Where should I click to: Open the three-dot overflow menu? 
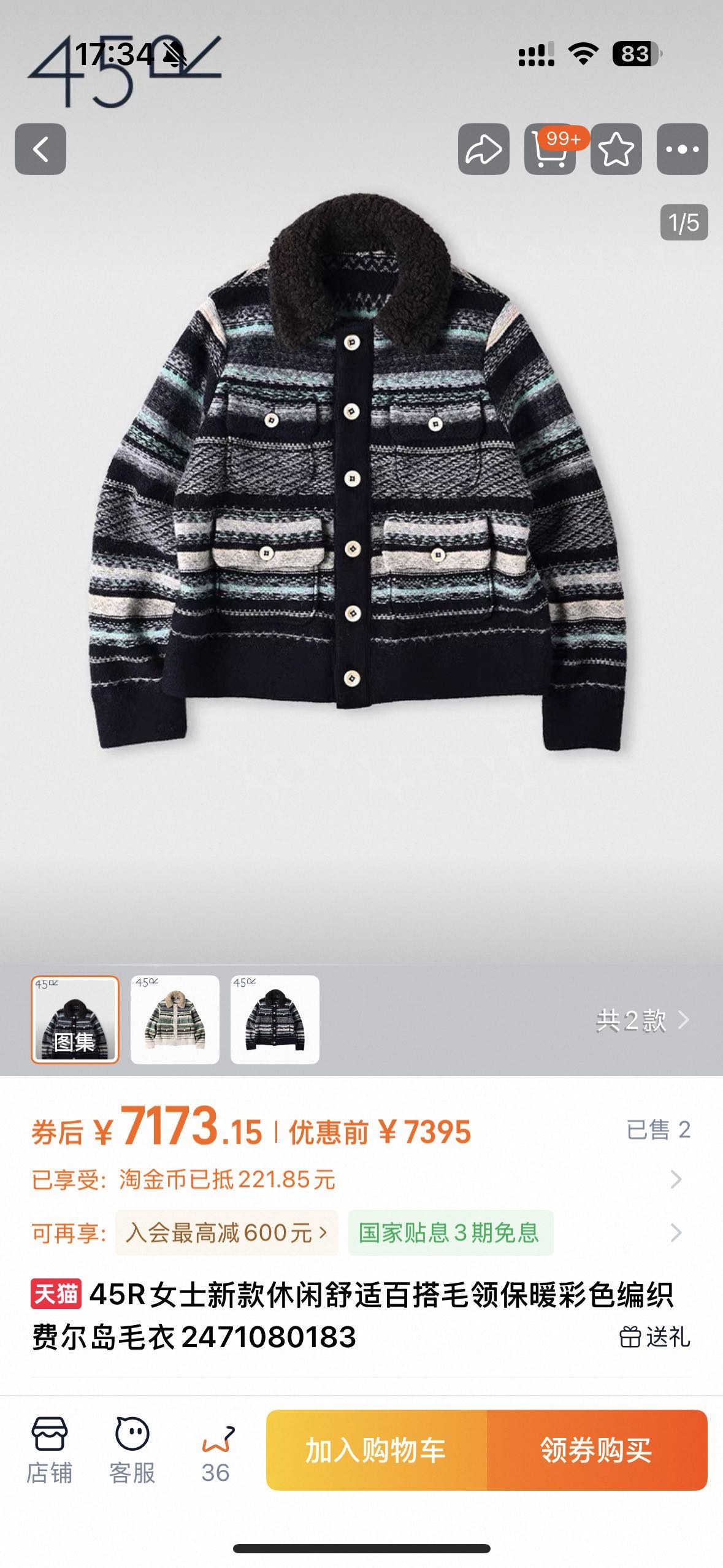click(682, 149)
